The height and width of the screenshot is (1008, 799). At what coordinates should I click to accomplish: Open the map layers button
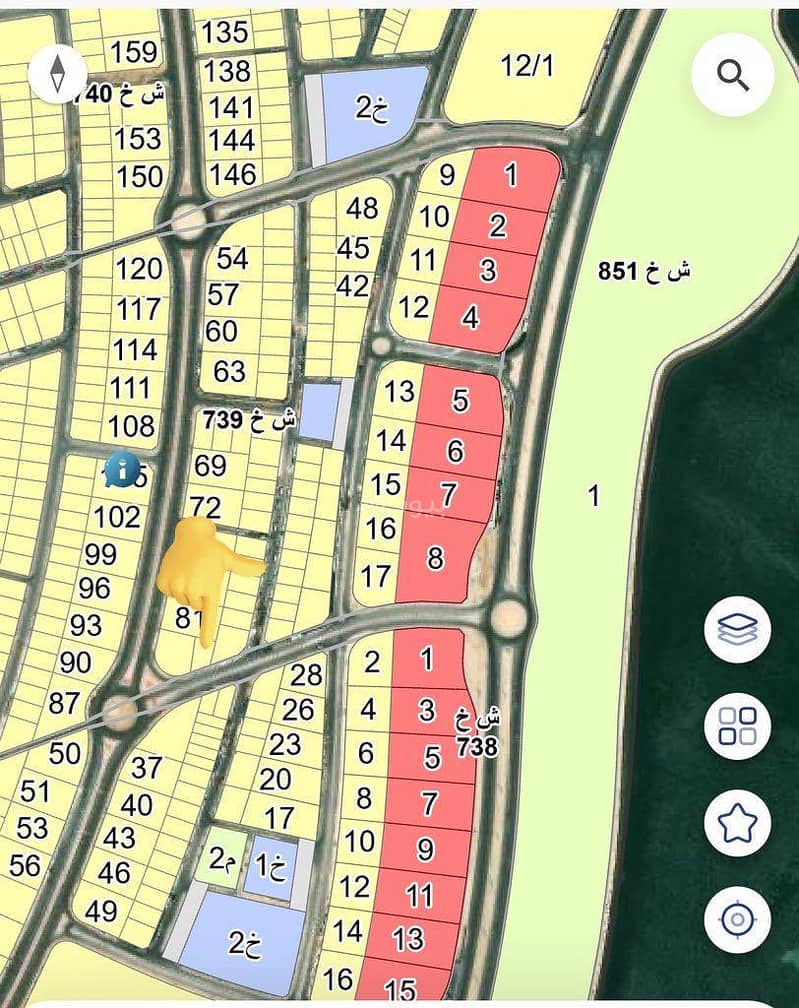[737, 629]
